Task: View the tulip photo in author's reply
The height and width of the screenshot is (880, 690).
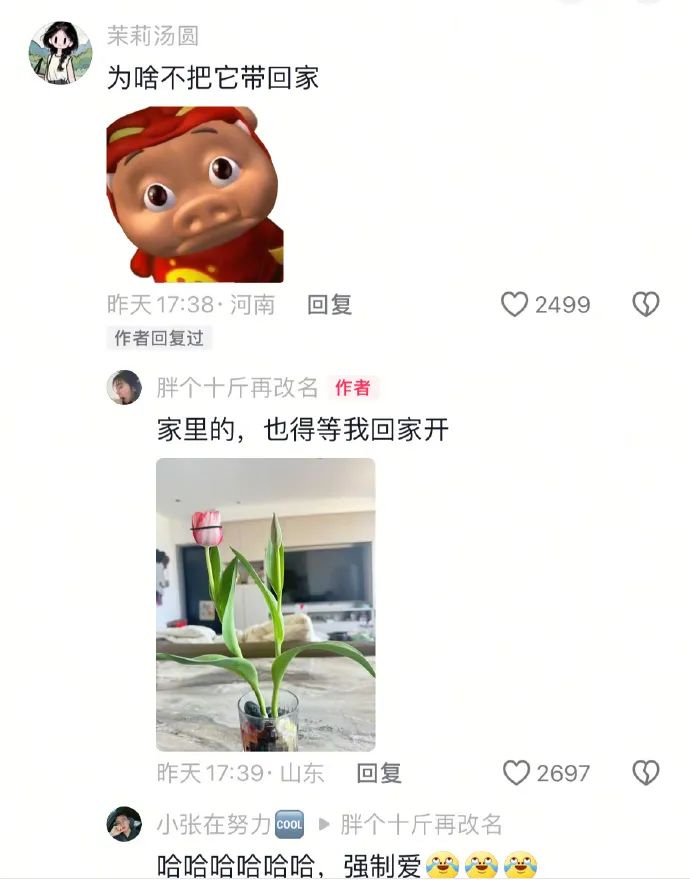Action: pos(265,604)
